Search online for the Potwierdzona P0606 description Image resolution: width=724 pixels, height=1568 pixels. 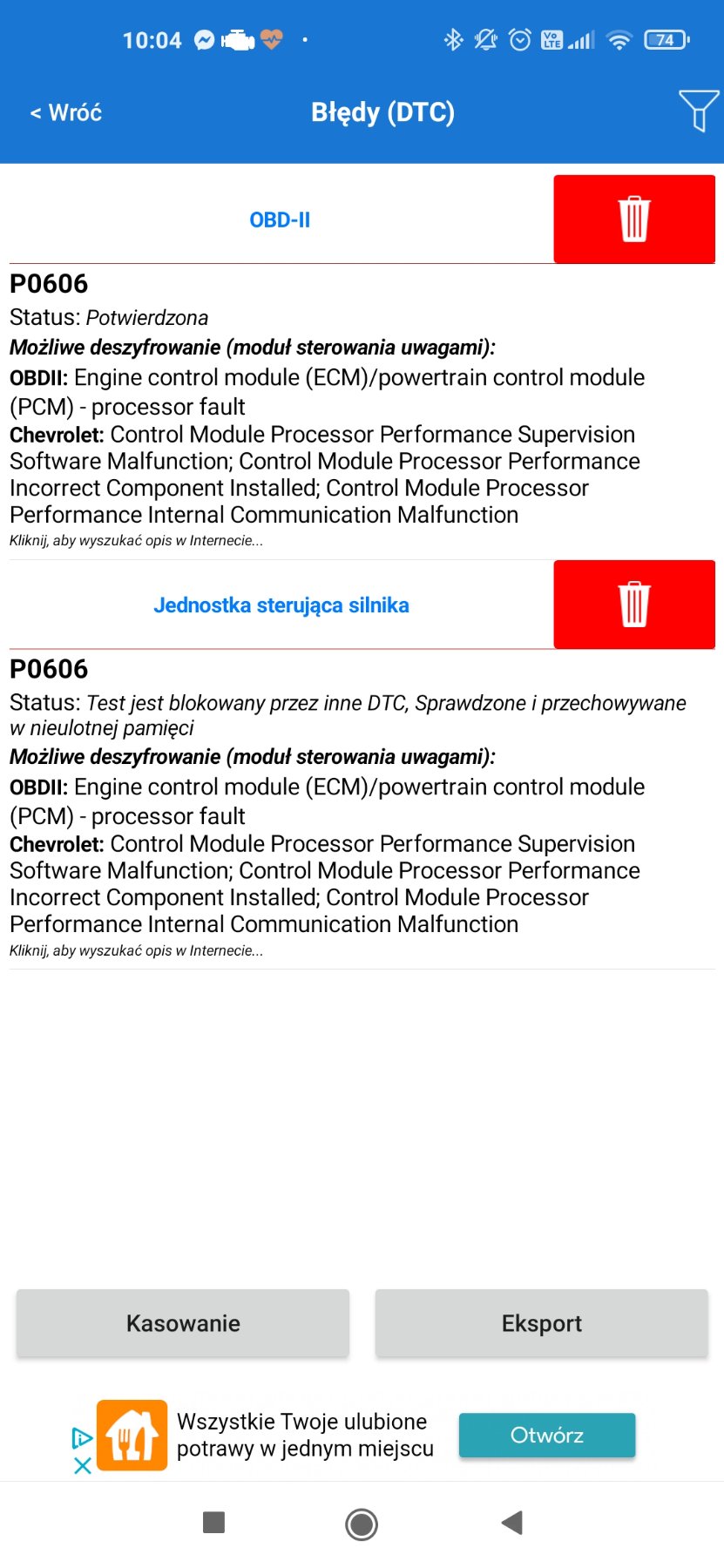pyautogui.click(x=136, y=541)
